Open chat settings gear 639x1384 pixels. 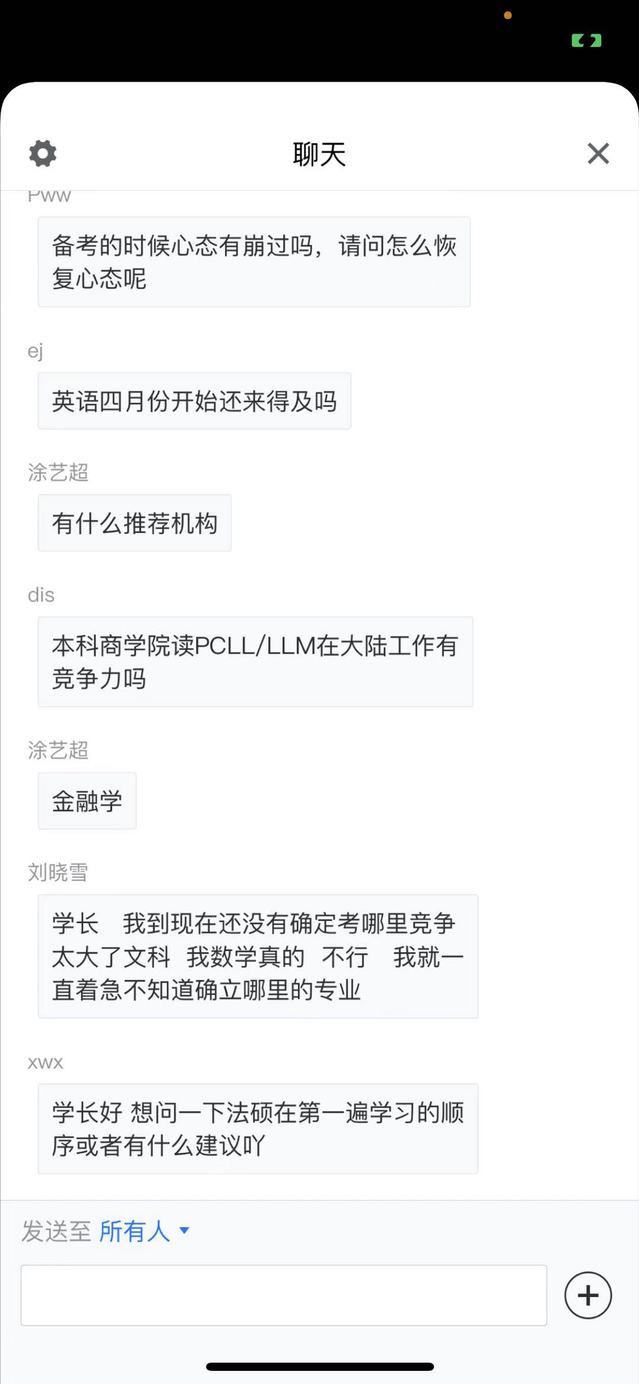tap(43, 153)
